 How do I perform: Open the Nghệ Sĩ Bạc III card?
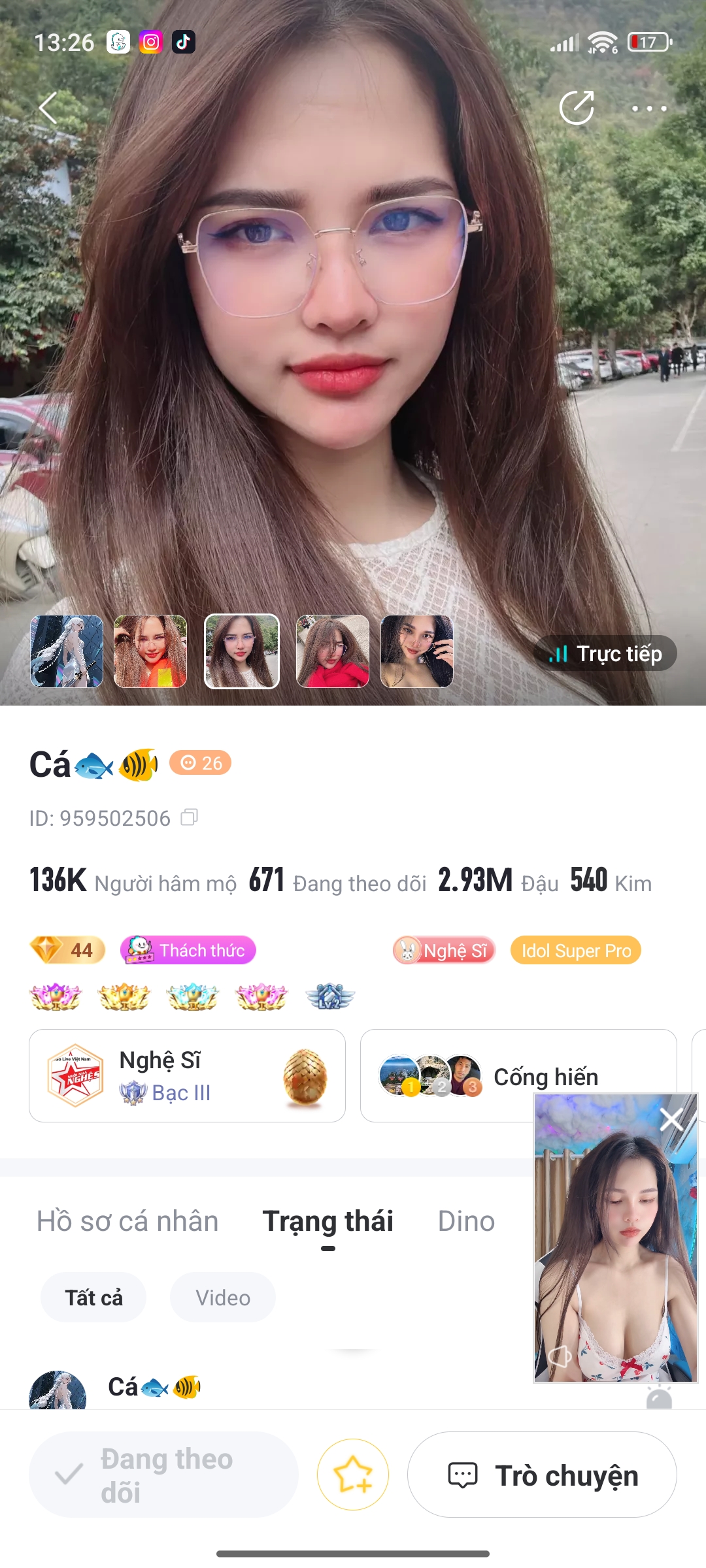click(187, 1076)
